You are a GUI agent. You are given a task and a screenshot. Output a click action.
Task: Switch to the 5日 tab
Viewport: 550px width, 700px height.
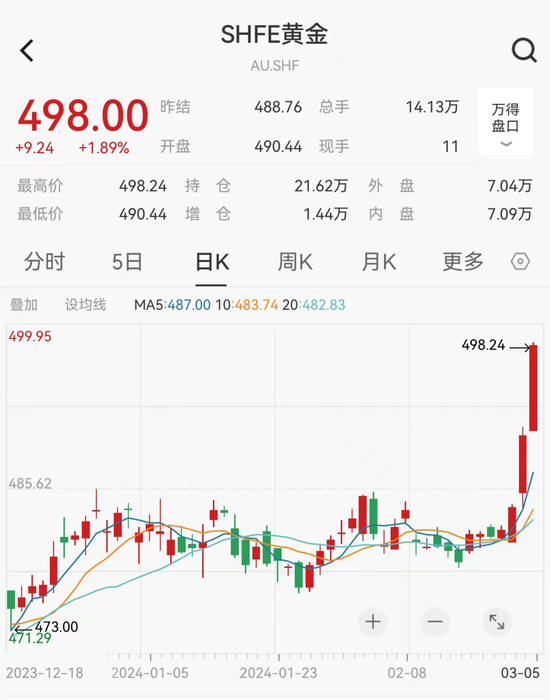127,262
